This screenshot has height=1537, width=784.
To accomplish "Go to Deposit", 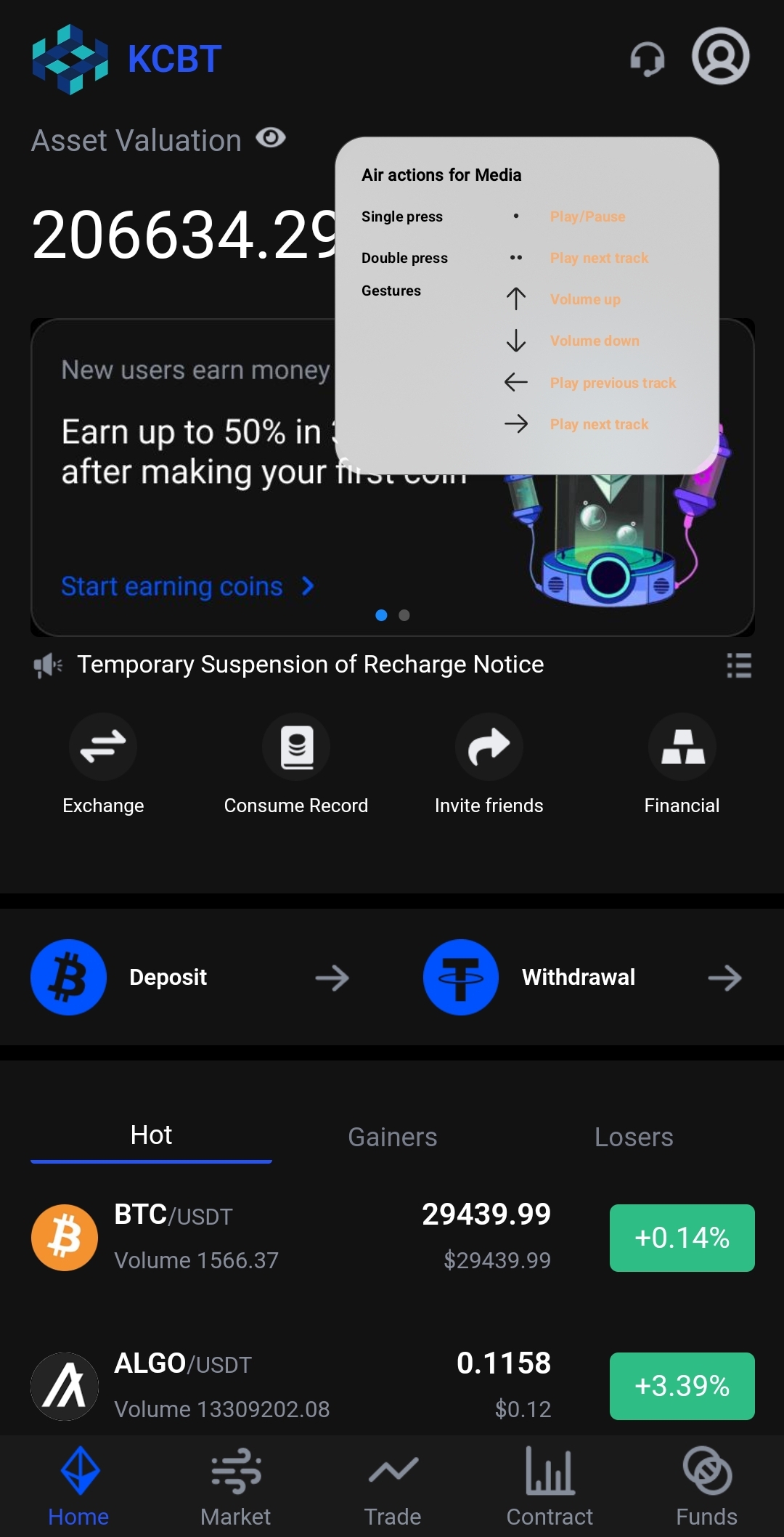I will tap(190, 978).
